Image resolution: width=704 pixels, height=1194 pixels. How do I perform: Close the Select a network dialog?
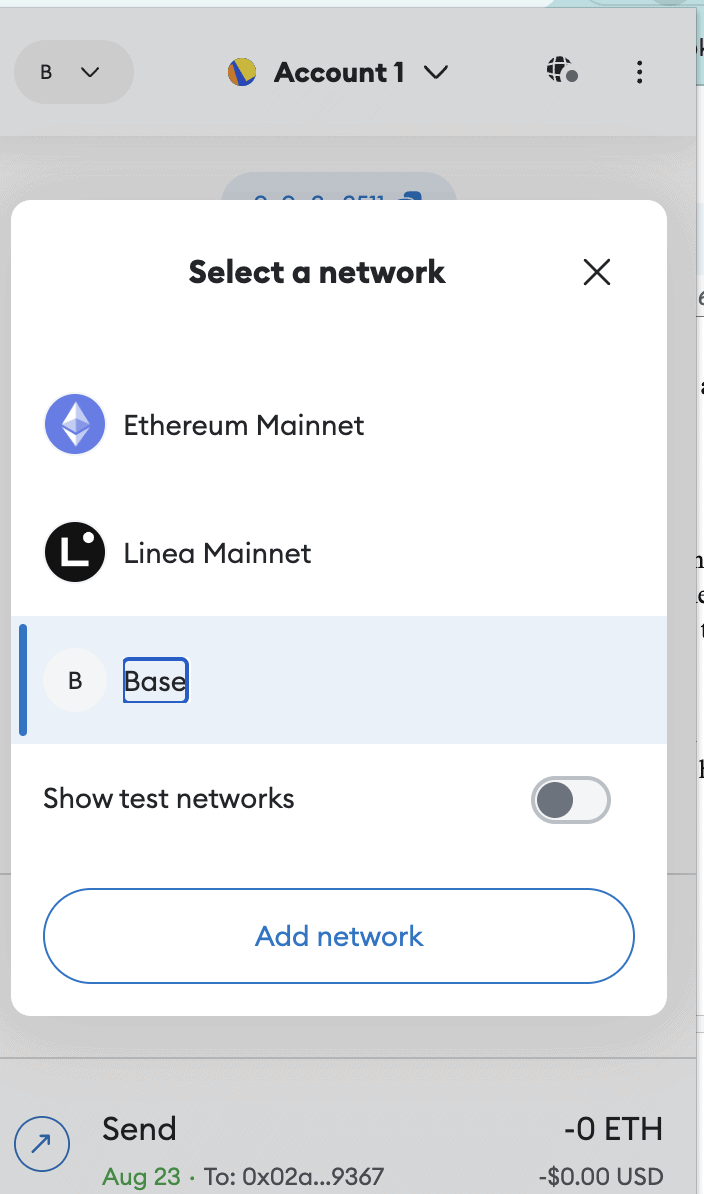pyautogui.click(x=596, y=272)
